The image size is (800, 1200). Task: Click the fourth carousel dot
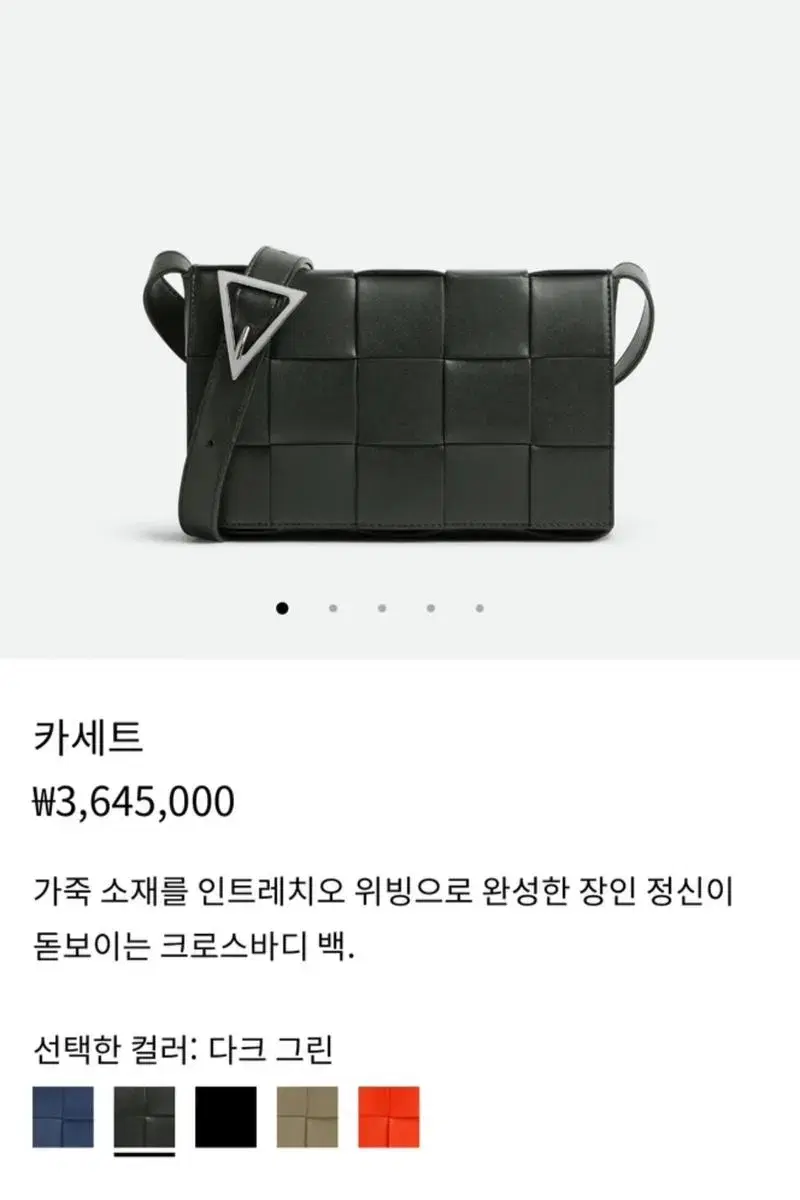(430, 607)
